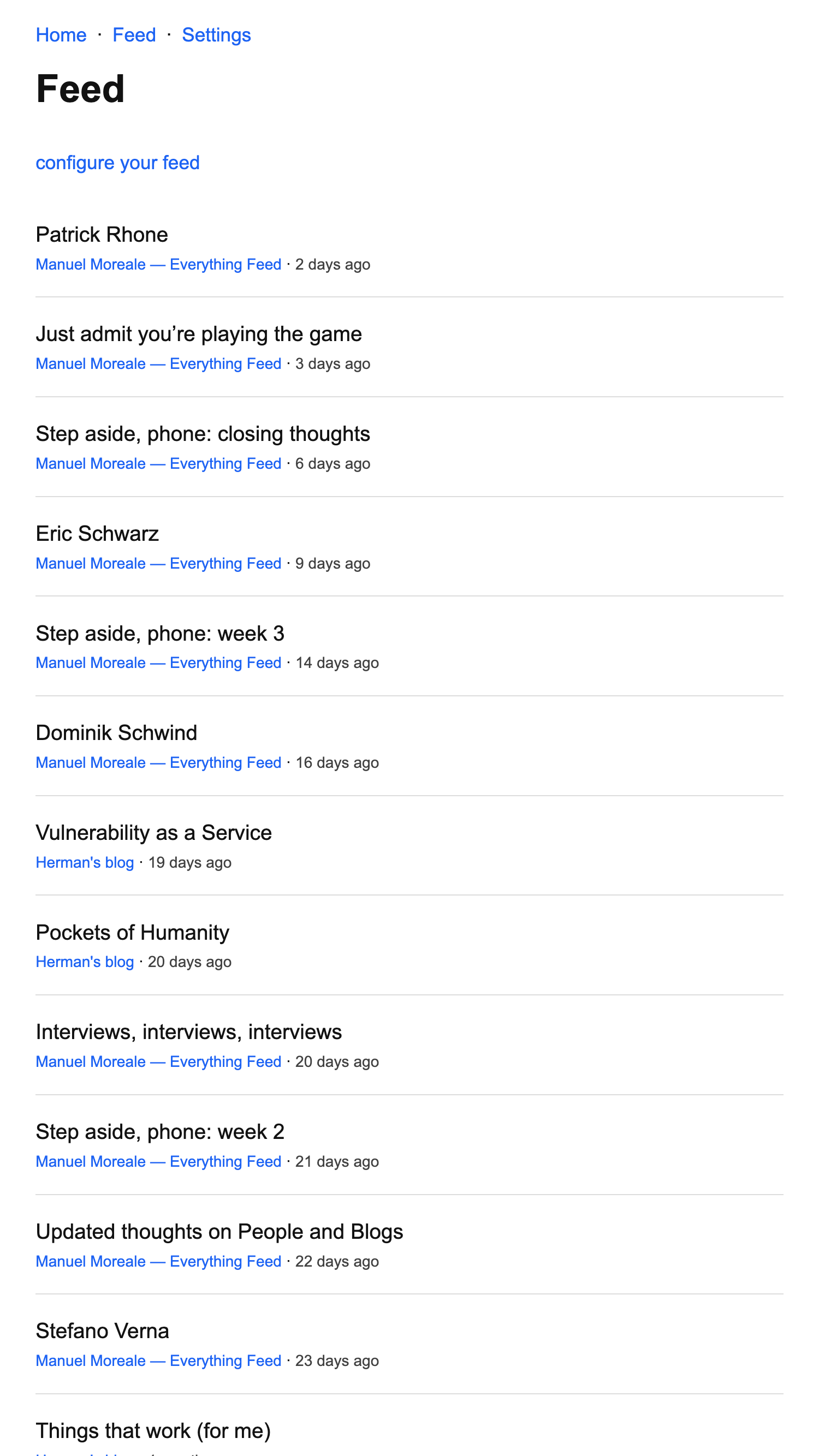Open Pockets of Humanity post

tap(132, 933)
